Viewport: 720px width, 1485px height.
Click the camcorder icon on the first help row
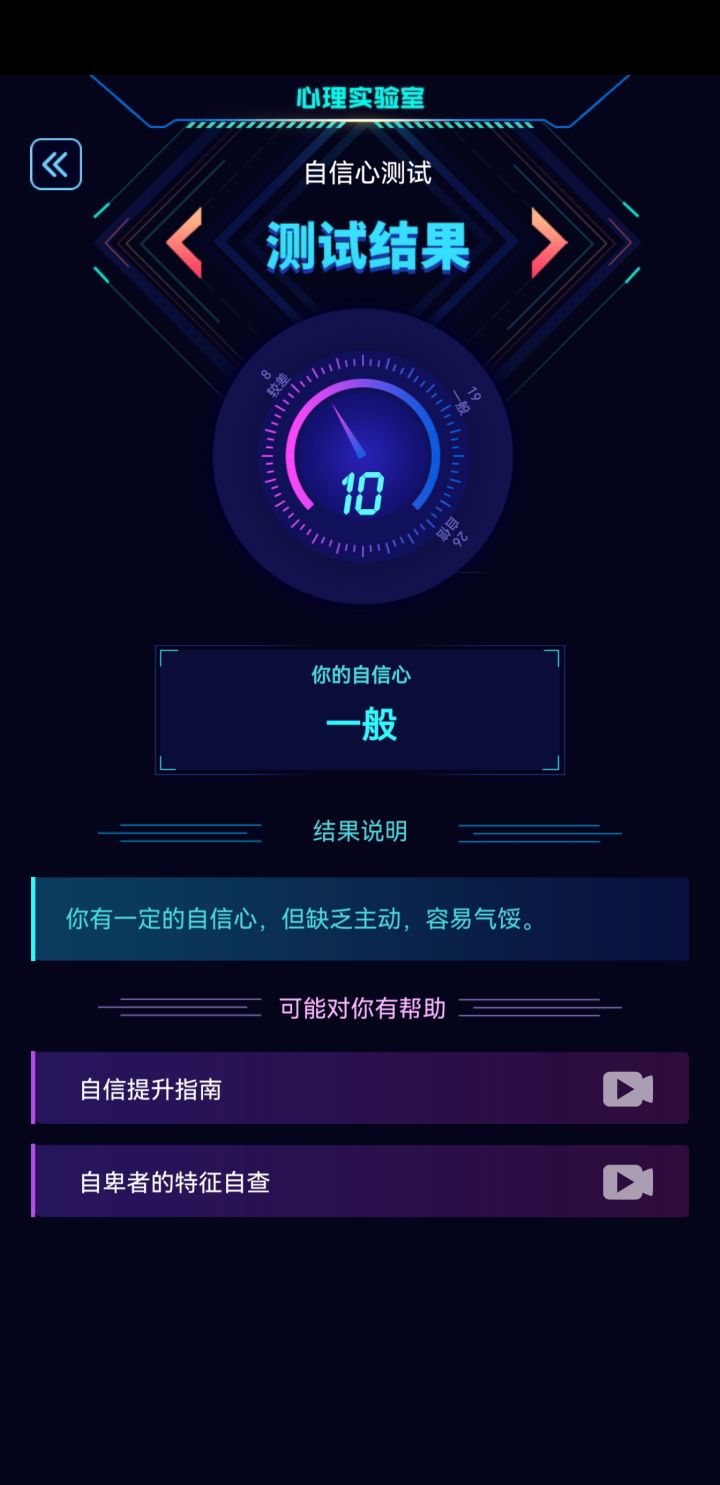[627, 1088]
